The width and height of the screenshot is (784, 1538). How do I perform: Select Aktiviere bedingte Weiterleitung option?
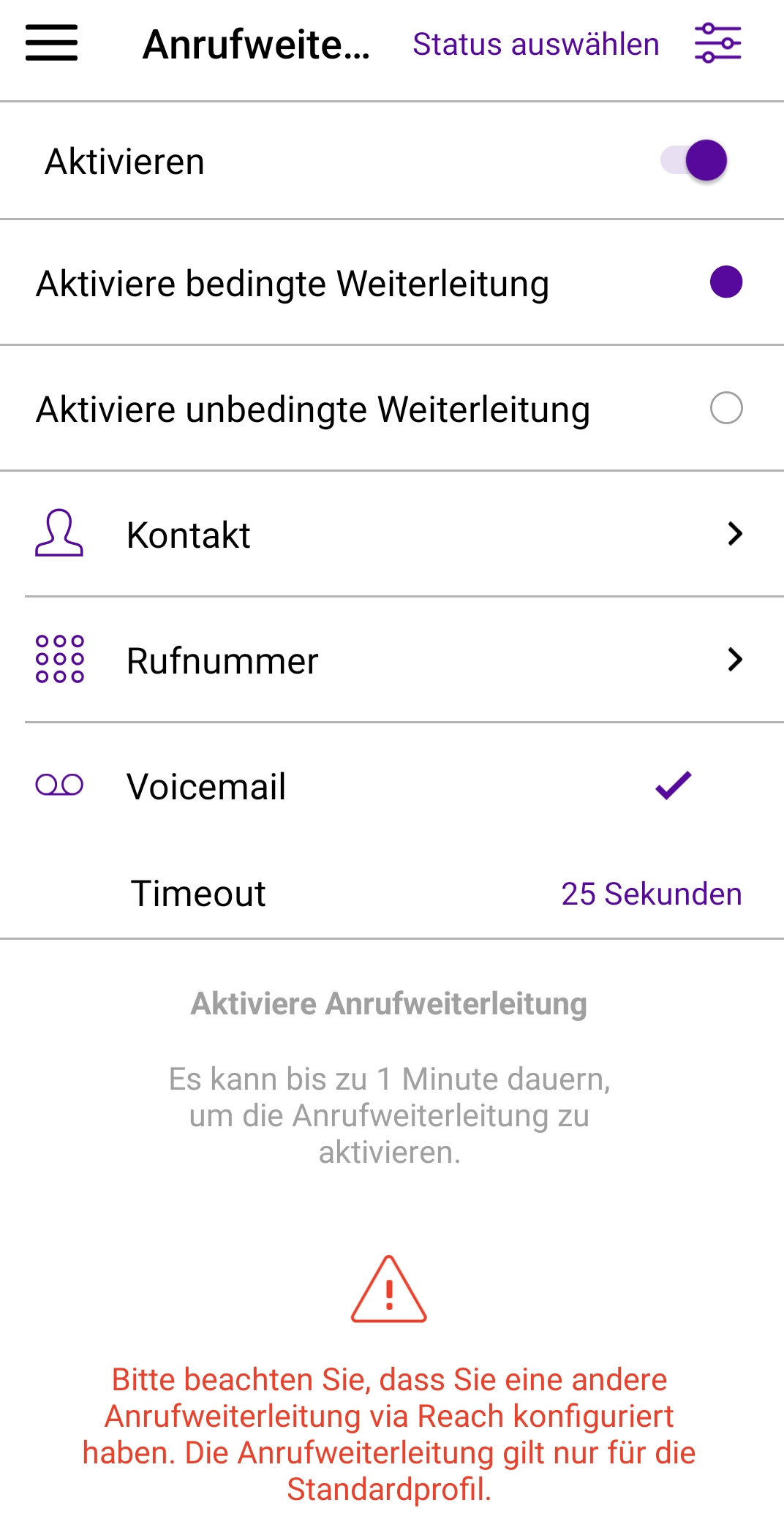725,282
